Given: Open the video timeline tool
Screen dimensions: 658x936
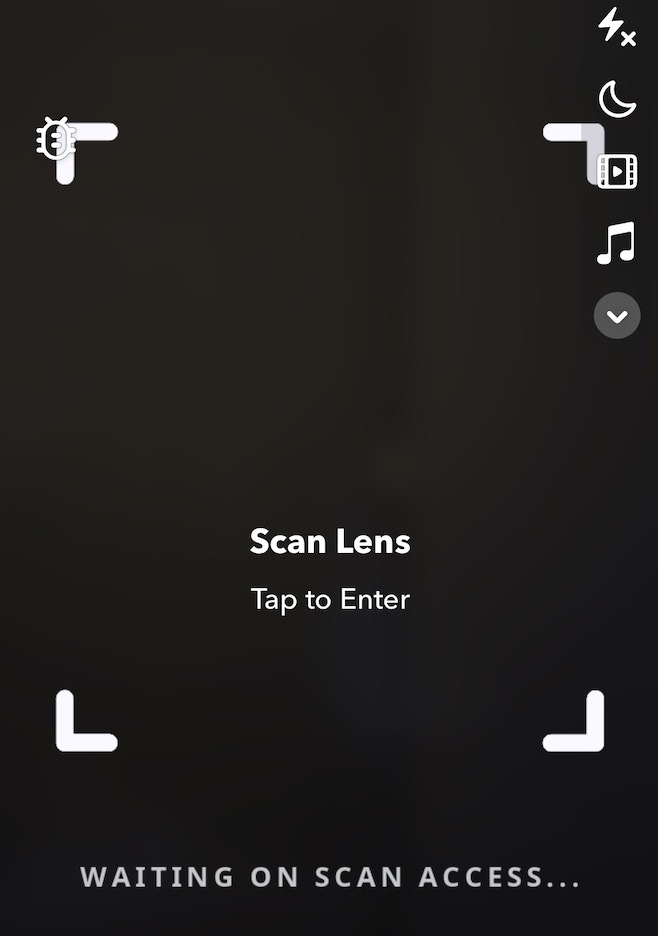Looking at the screenshot, I should tap(617, 171).
